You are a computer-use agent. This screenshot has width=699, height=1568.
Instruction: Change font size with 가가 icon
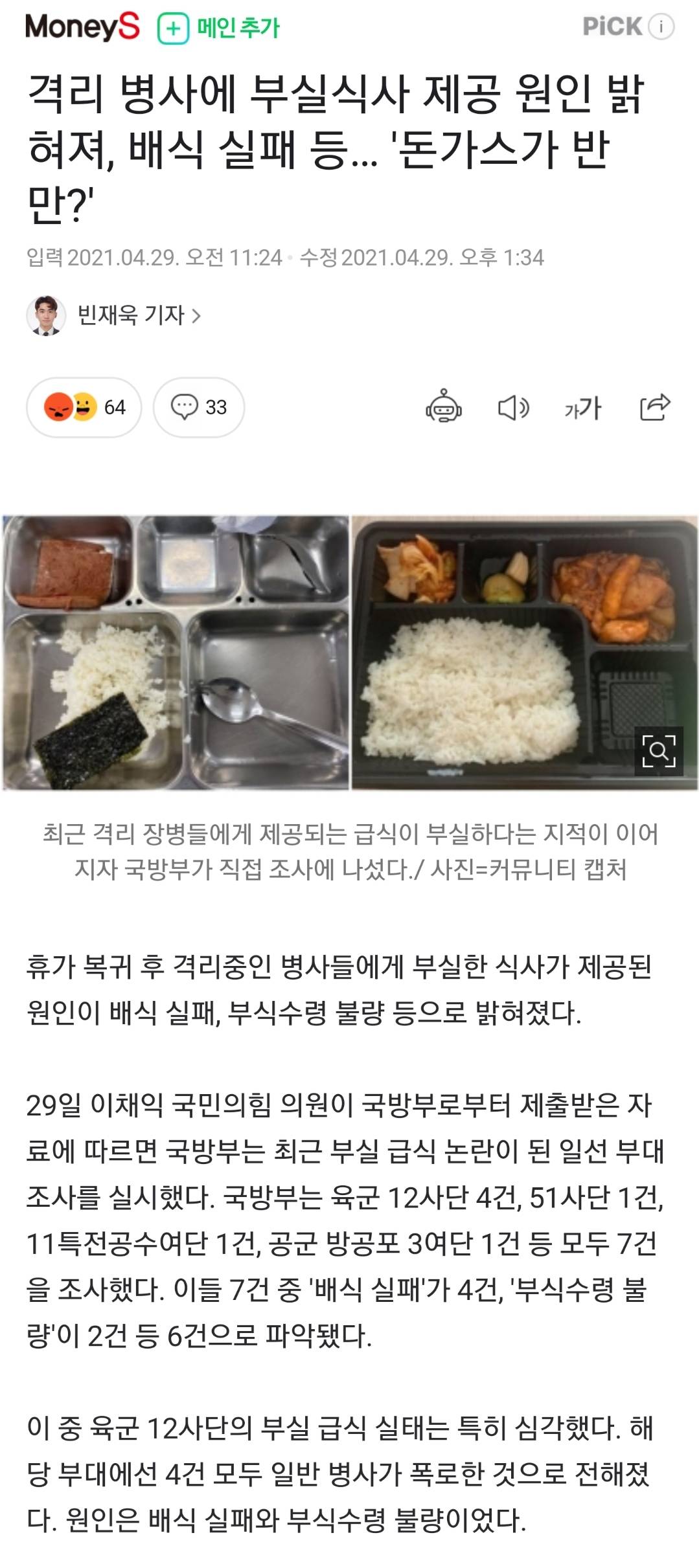(x=582, y=407)
